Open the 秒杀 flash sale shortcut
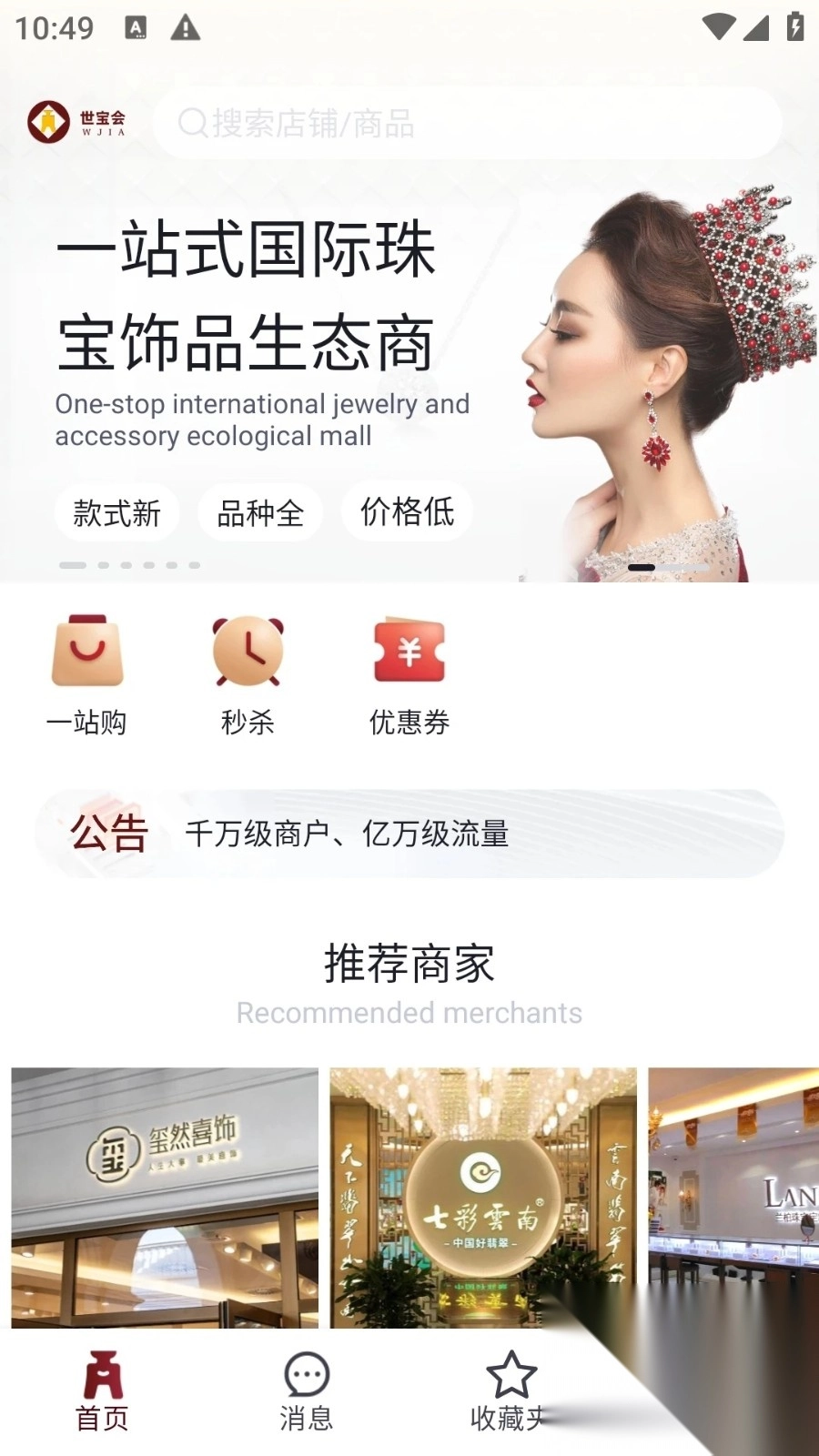Viewport: 819px width, 1456px height. click(x=248, y=673)
